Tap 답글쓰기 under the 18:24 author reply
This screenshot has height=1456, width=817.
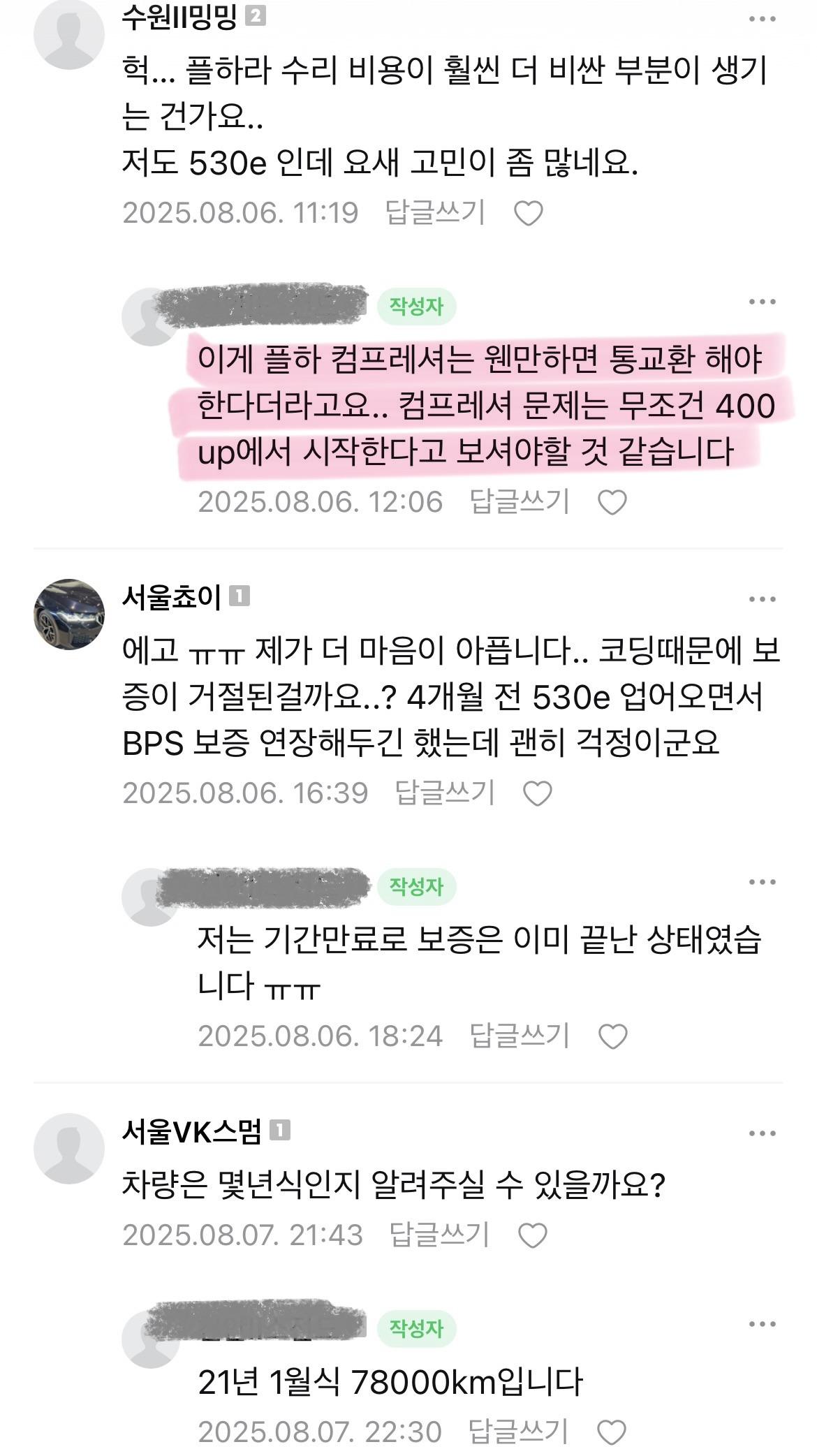tap(520, 1036)
